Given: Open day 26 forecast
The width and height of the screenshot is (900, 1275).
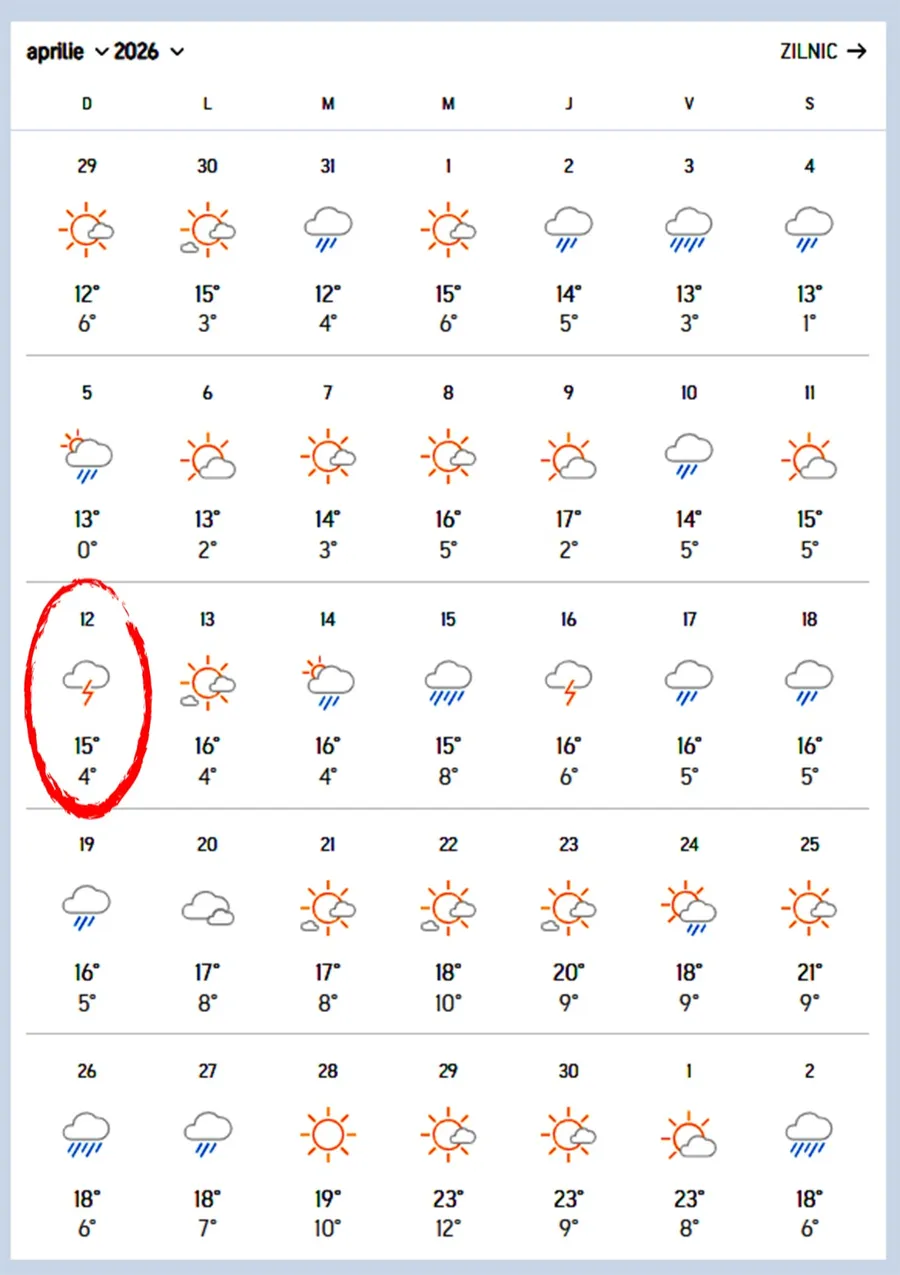Looking at the screenshot, I should 87,1147.
